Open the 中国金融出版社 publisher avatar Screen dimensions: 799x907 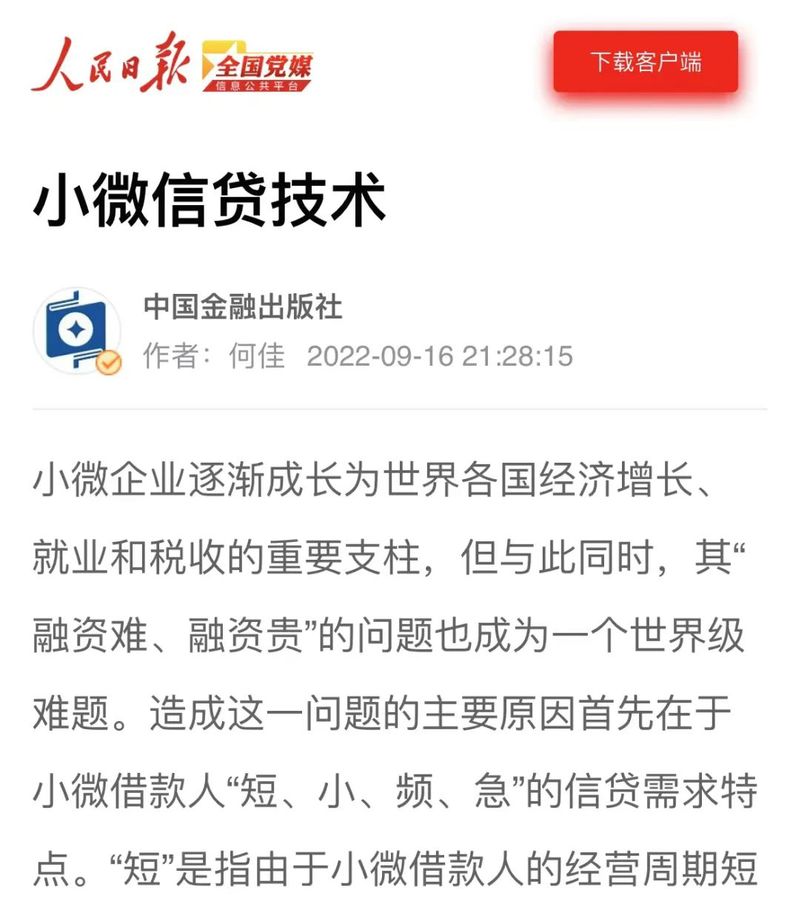77,331
